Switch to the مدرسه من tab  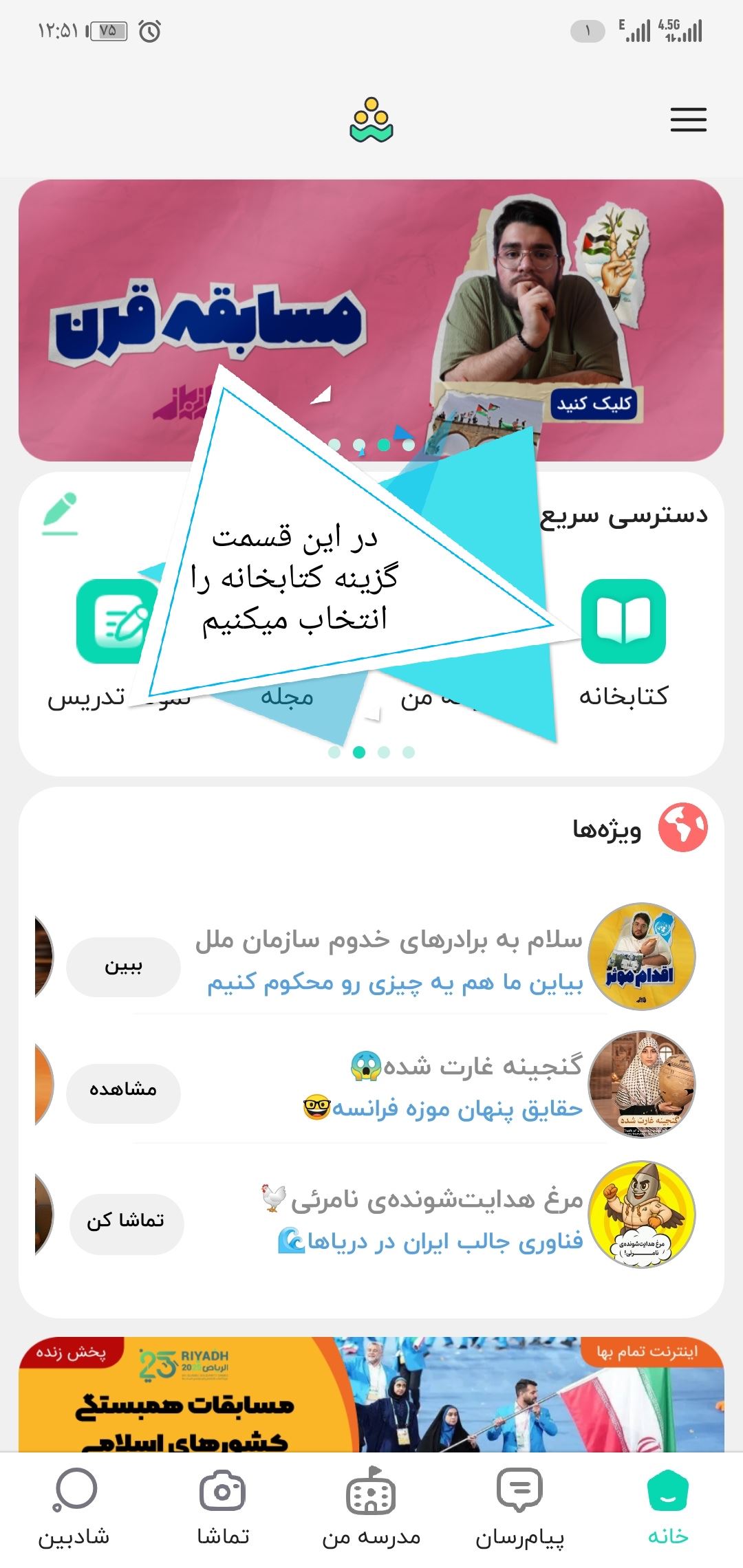point(371,1506)
